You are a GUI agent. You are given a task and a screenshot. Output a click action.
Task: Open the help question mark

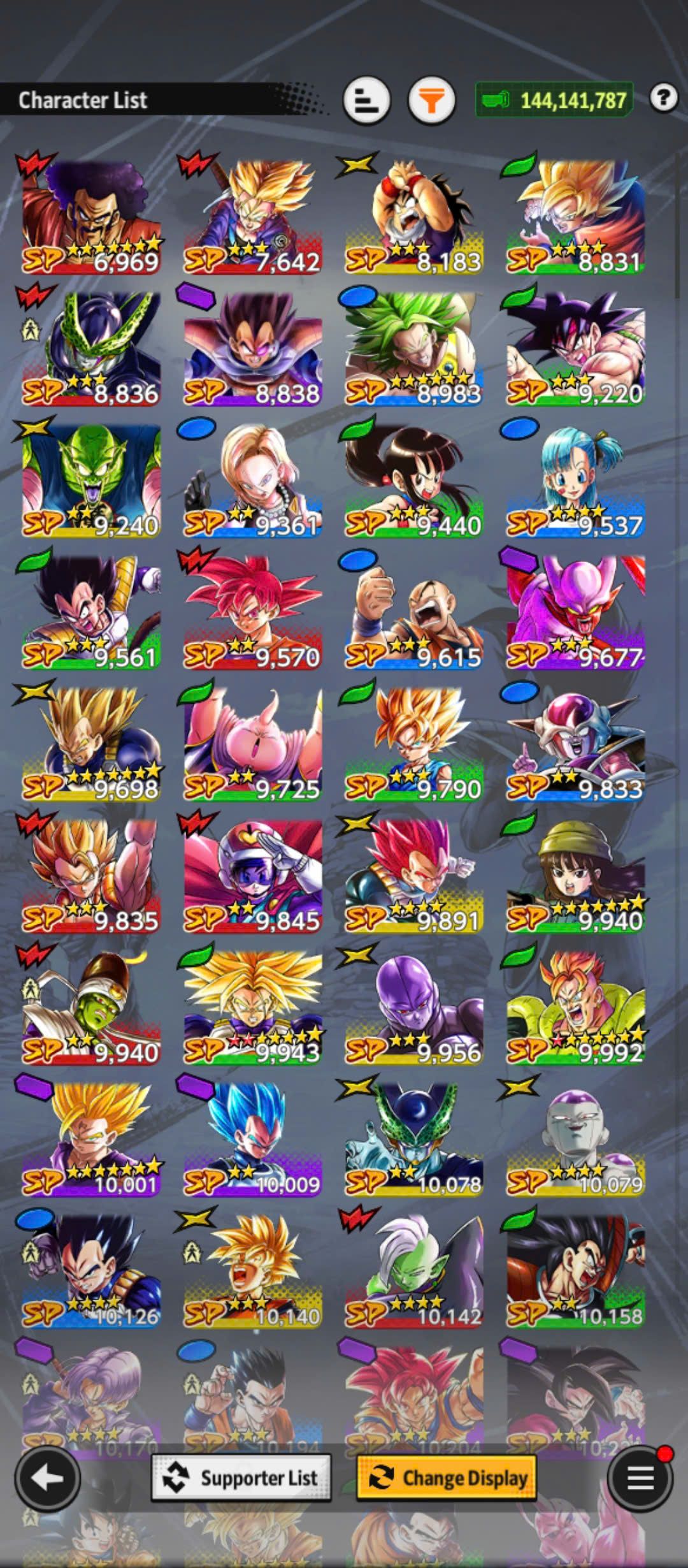click(663, 98)
